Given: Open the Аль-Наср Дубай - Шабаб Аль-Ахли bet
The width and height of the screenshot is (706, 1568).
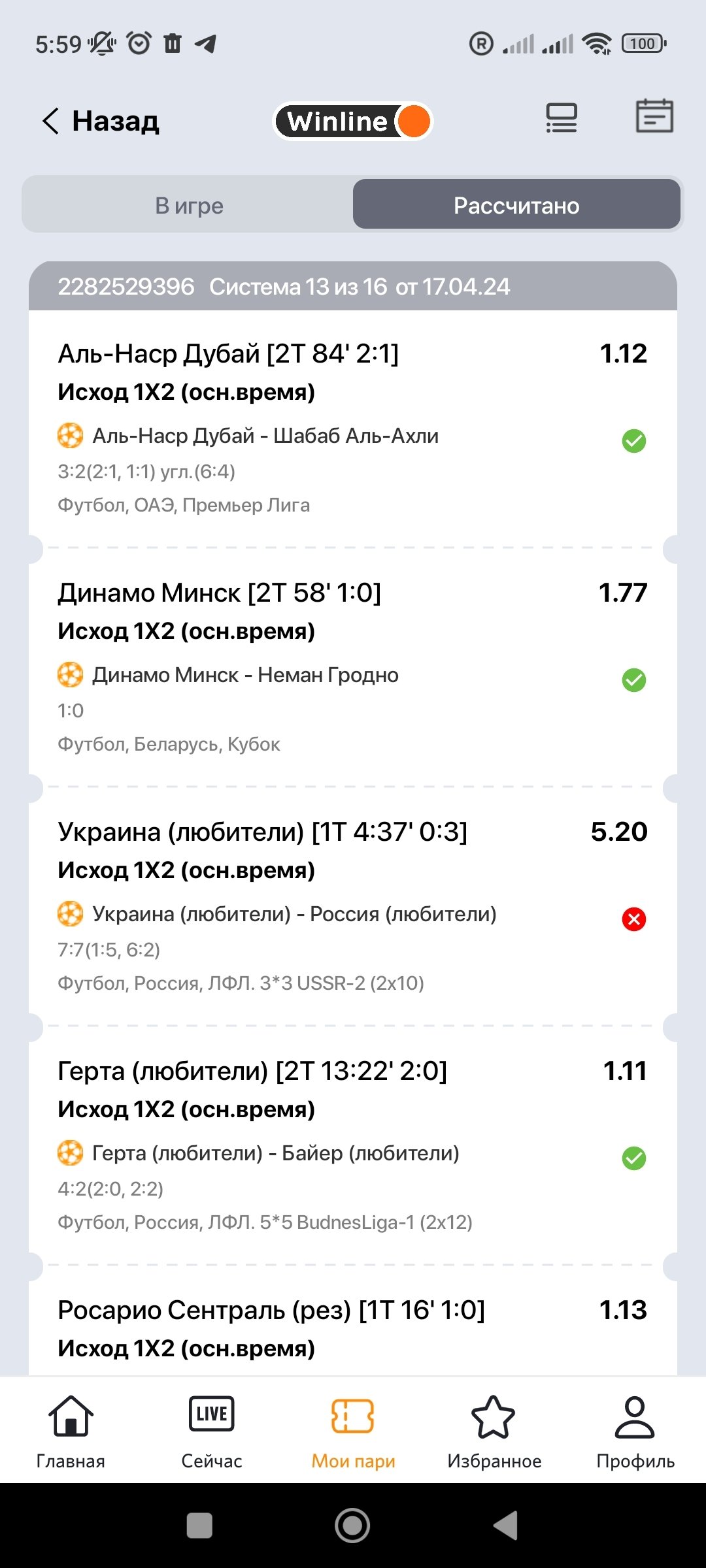Looking at the screenshot, I should (x=265, y=436).
